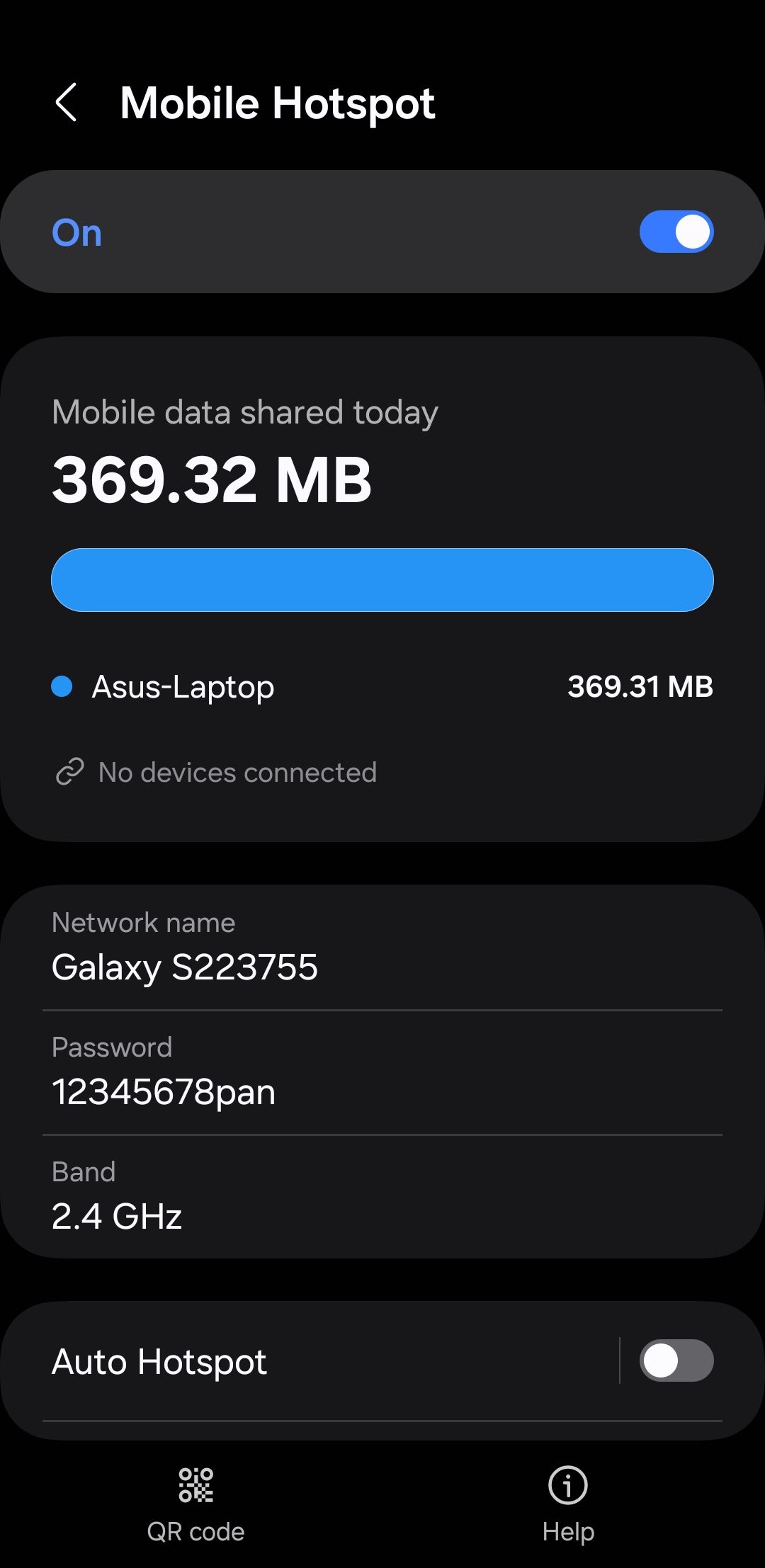
Task: Select the Asus-Laptop device entry
Action: (x=183, y=686)
